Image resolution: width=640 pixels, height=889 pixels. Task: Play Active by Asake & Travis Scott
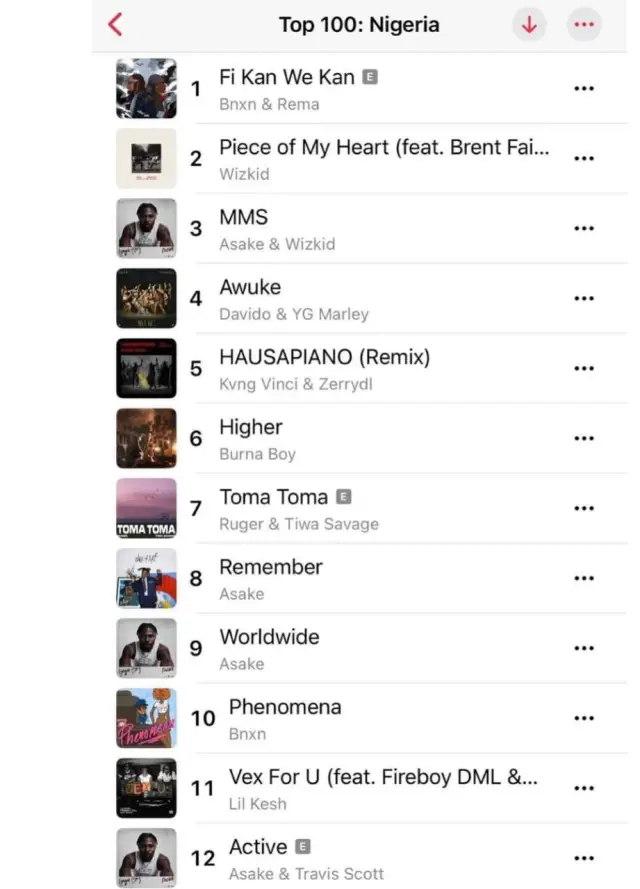point(258,847)
